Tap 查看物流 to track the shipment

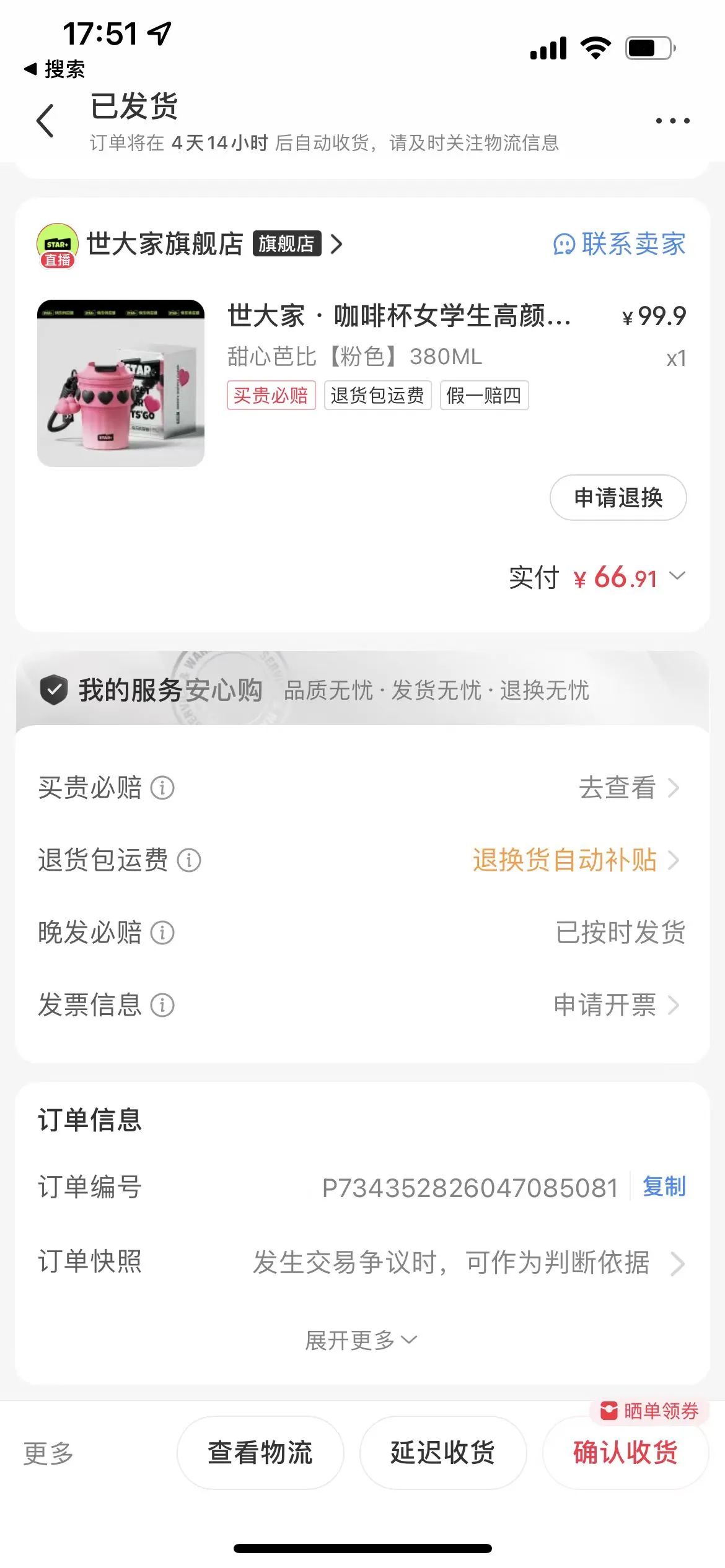[260, 1453]
